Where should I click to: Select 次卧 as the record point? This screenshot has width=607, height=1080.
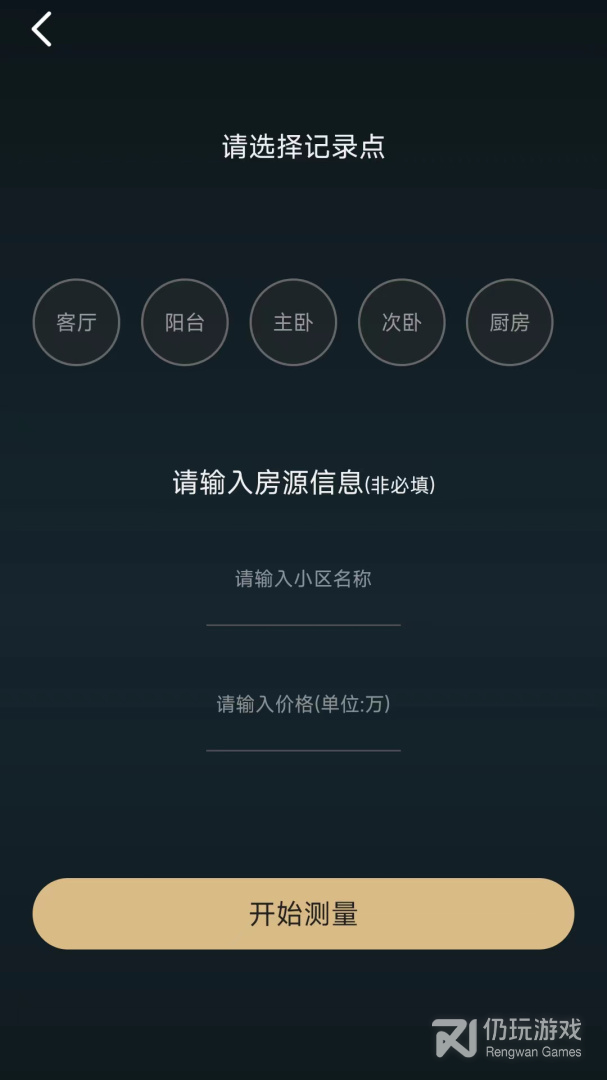pos(401,322)
